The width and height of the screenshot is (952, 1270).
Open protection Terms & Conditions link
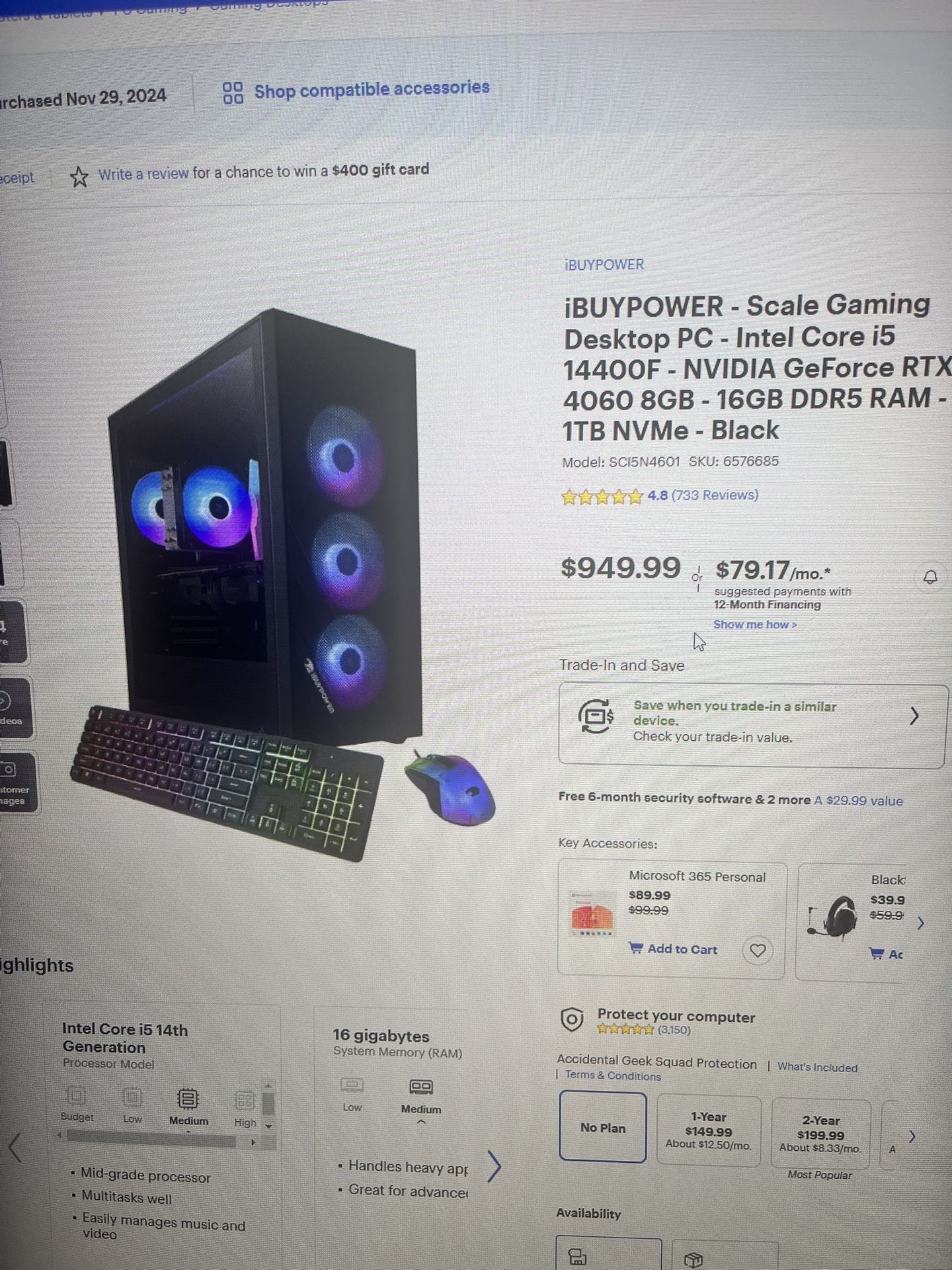coord(613,1076)
